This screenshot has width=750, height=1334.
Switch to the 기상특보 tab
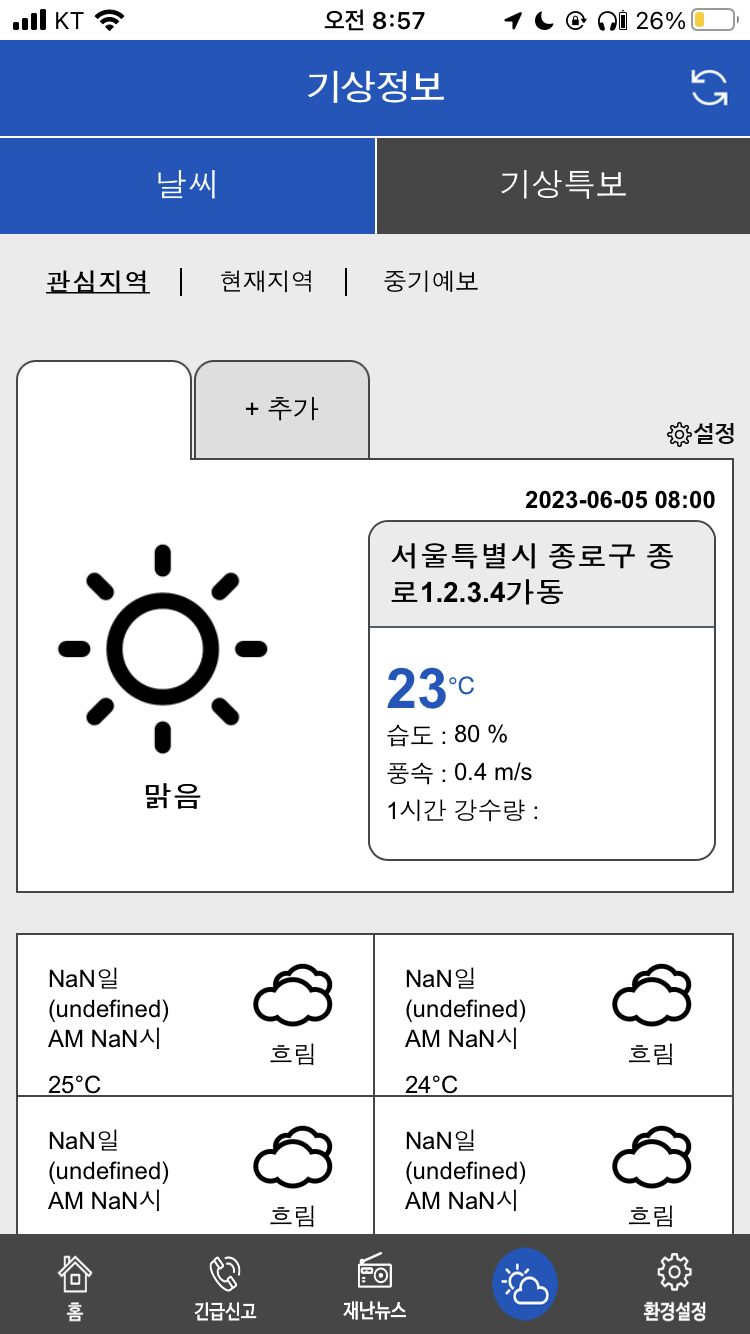[x=563, y=185]
